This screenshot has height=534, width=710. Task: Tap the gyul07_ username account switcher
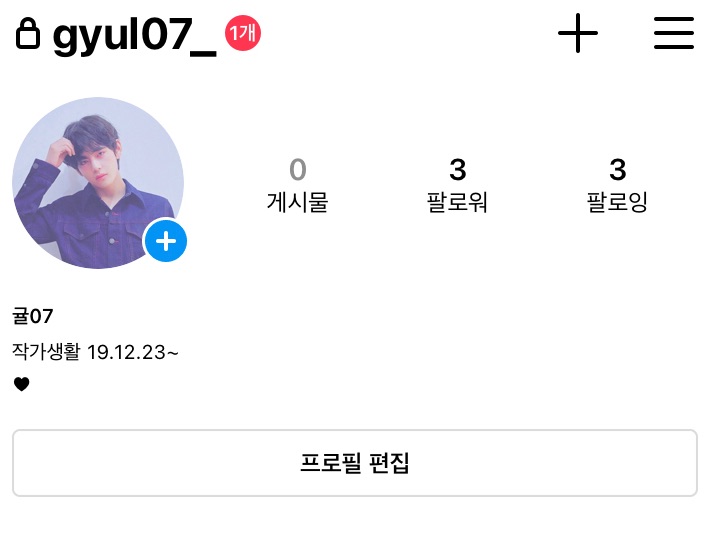(x=134, y=34)
